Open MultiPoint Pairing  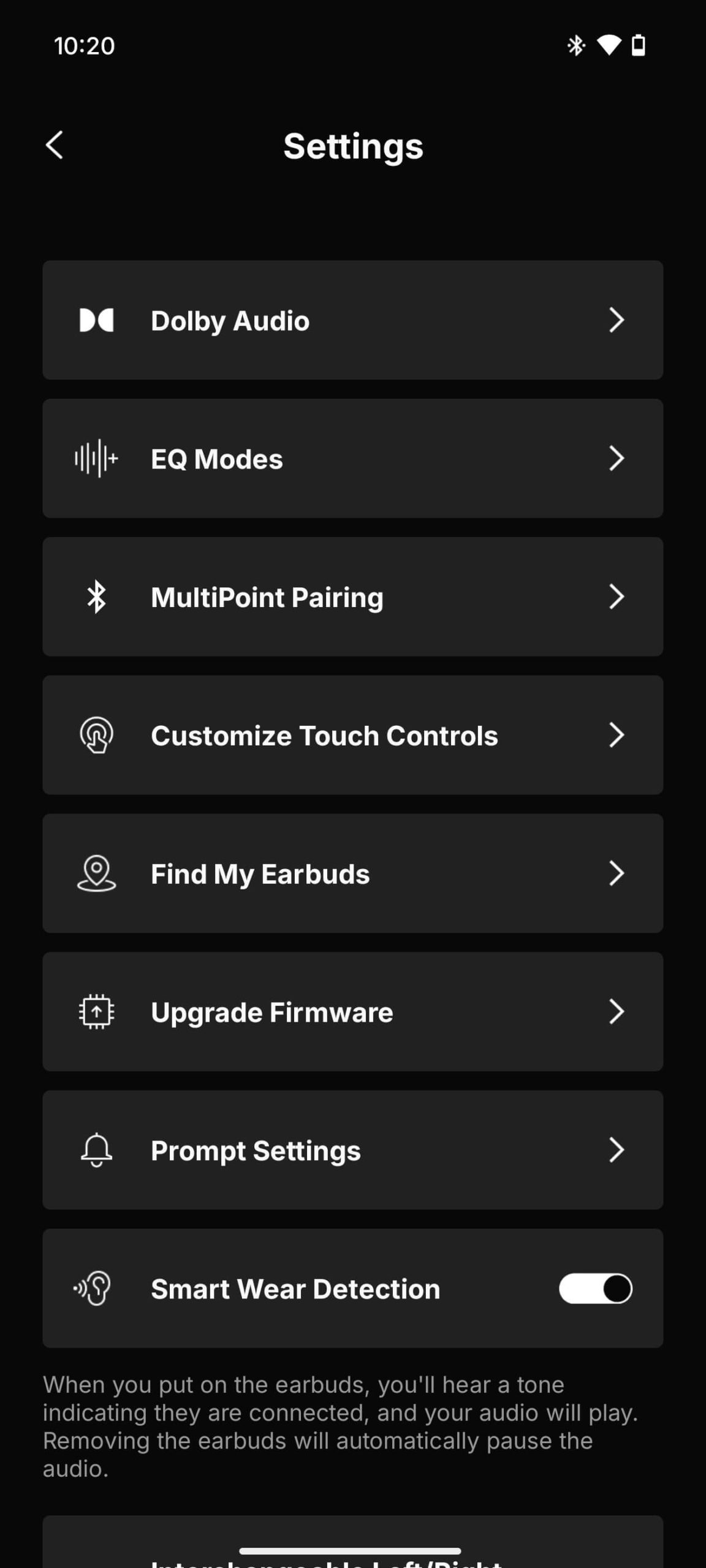[x=352, y=597]
